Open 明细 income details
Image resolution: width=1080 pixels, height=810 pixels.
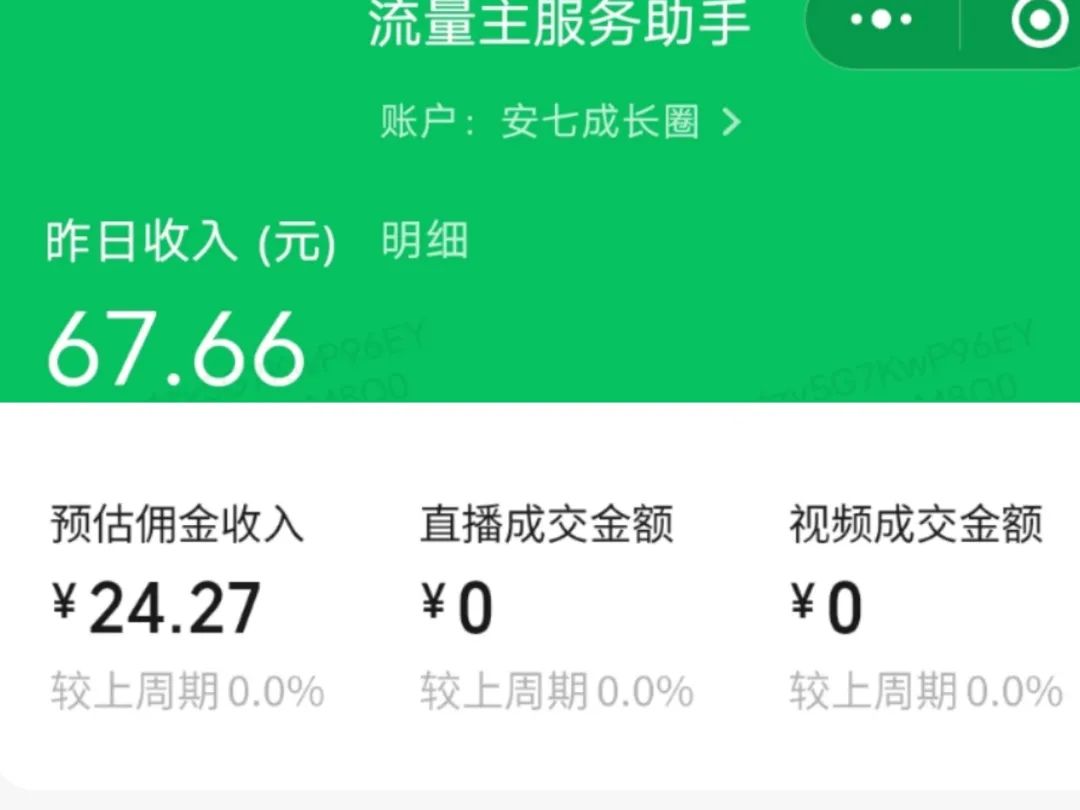click(425, 242)
